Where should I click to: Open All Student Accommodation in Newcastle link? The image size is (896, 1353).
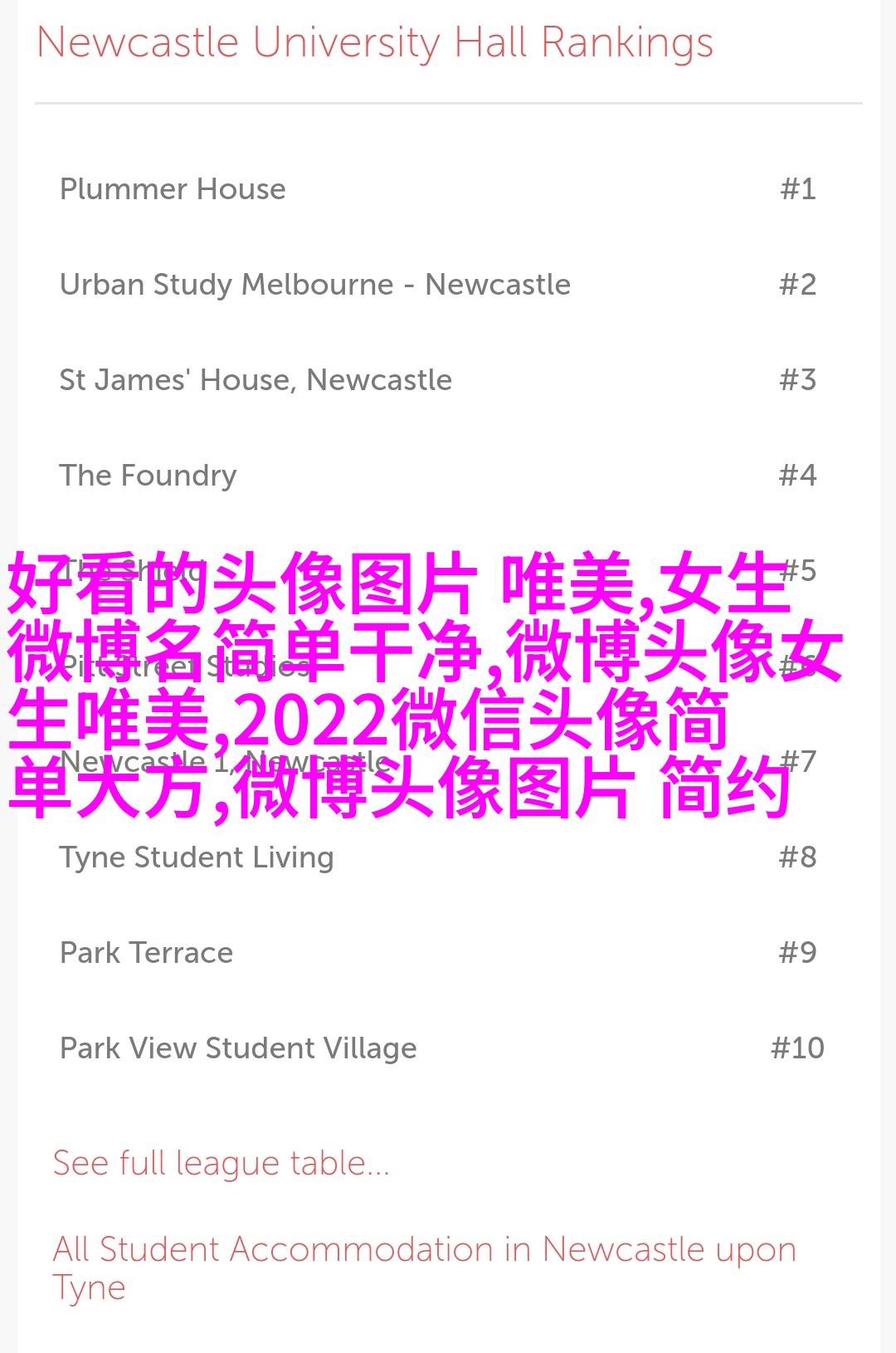coord(423,1250)
